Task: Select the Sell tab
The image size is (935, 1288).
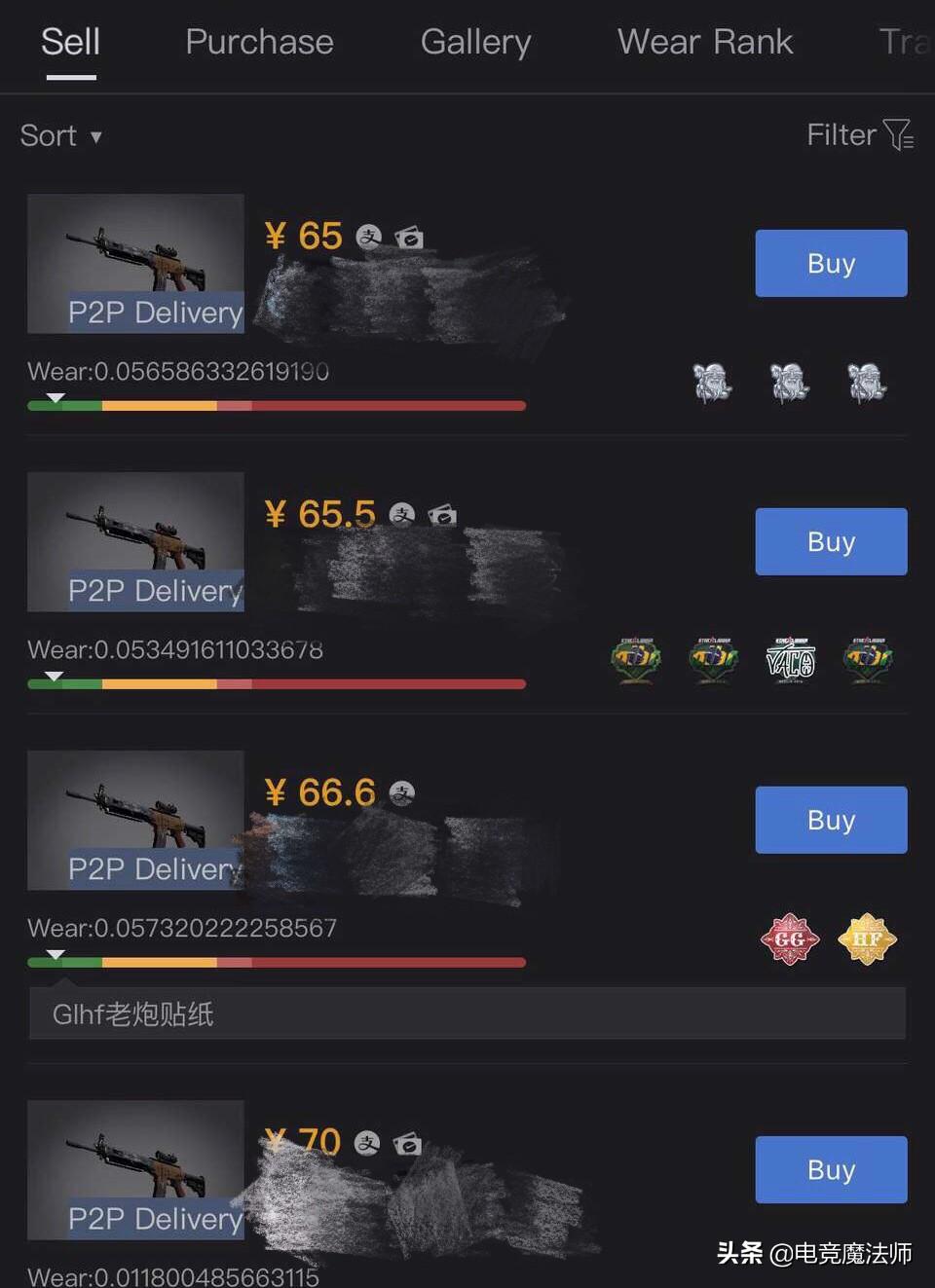Action: click(x=70, y=42)
